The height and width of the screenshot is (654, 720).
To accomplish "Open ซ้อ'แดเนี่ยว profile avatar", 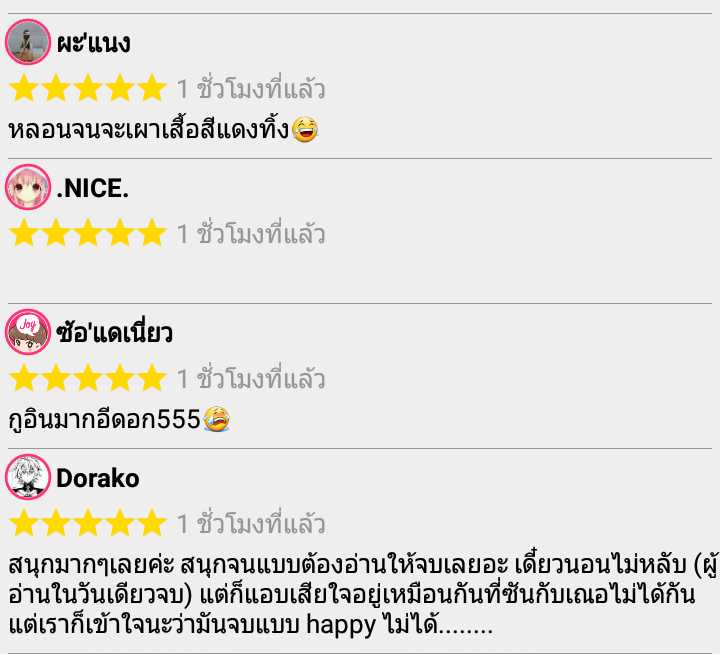I will pyautogui.click(x=28, y=333).
